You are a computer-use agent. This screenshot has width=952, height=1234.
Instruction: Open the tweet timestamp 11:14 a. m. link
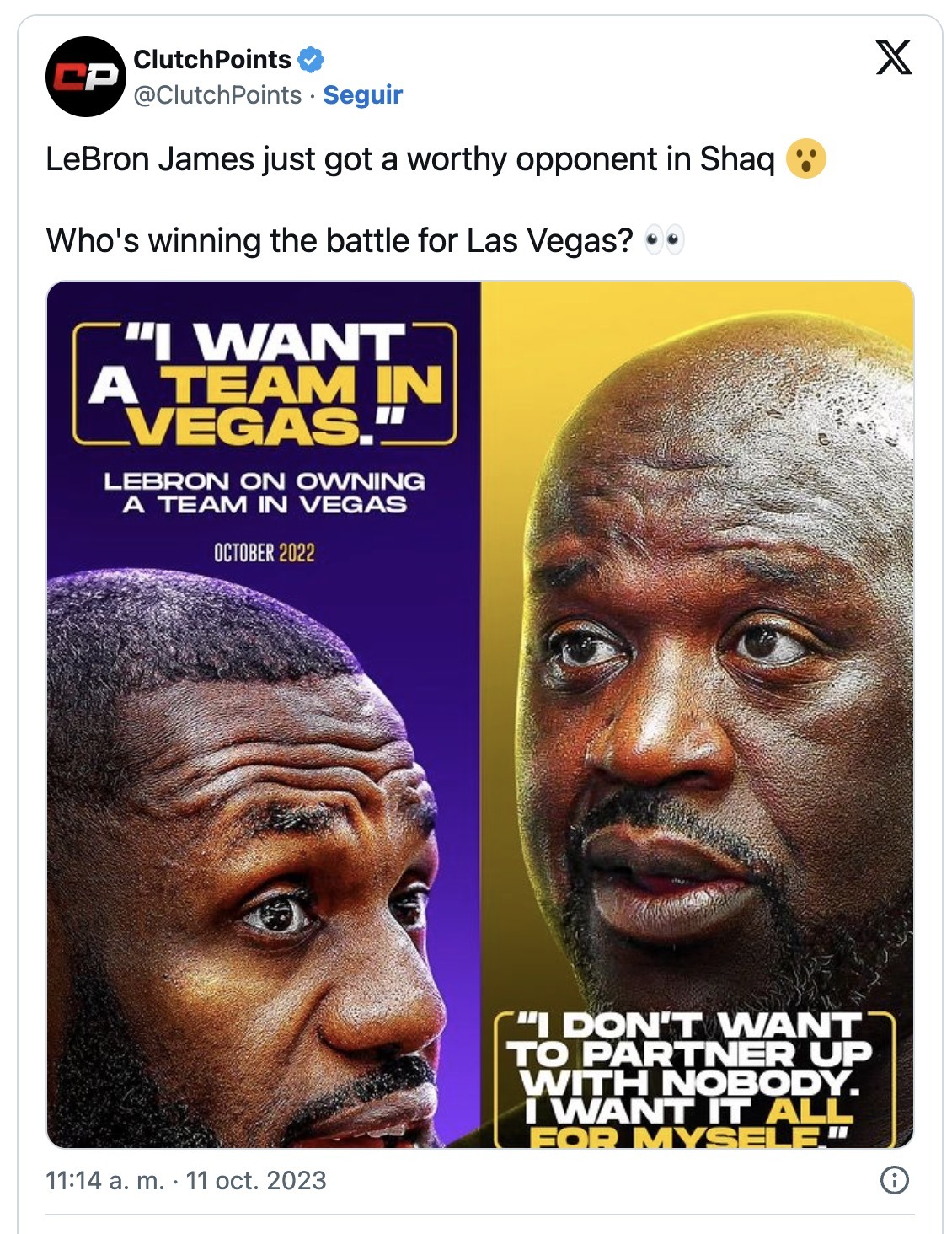(x=185, y=1180)
